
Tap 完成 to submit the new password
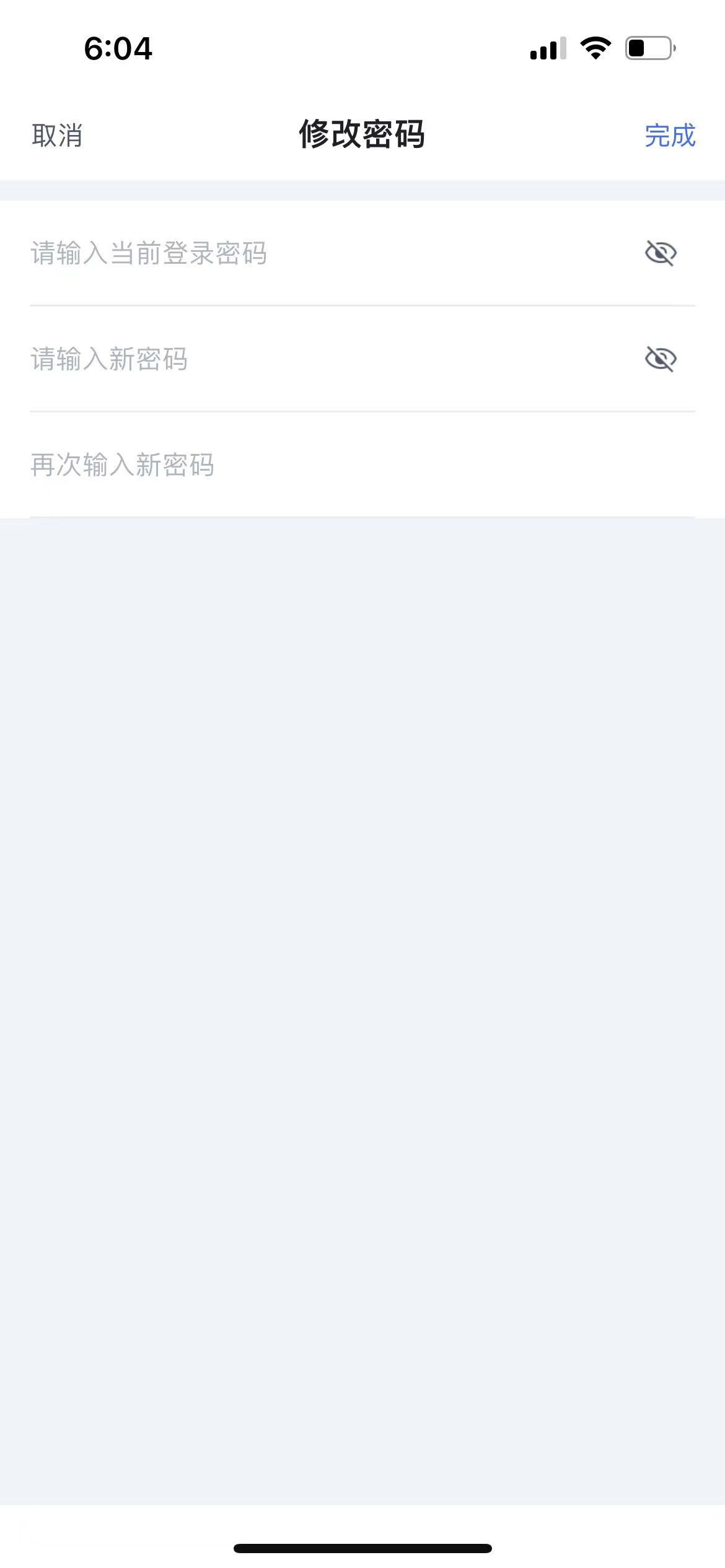pyautogui.click(x=670, y=135)
